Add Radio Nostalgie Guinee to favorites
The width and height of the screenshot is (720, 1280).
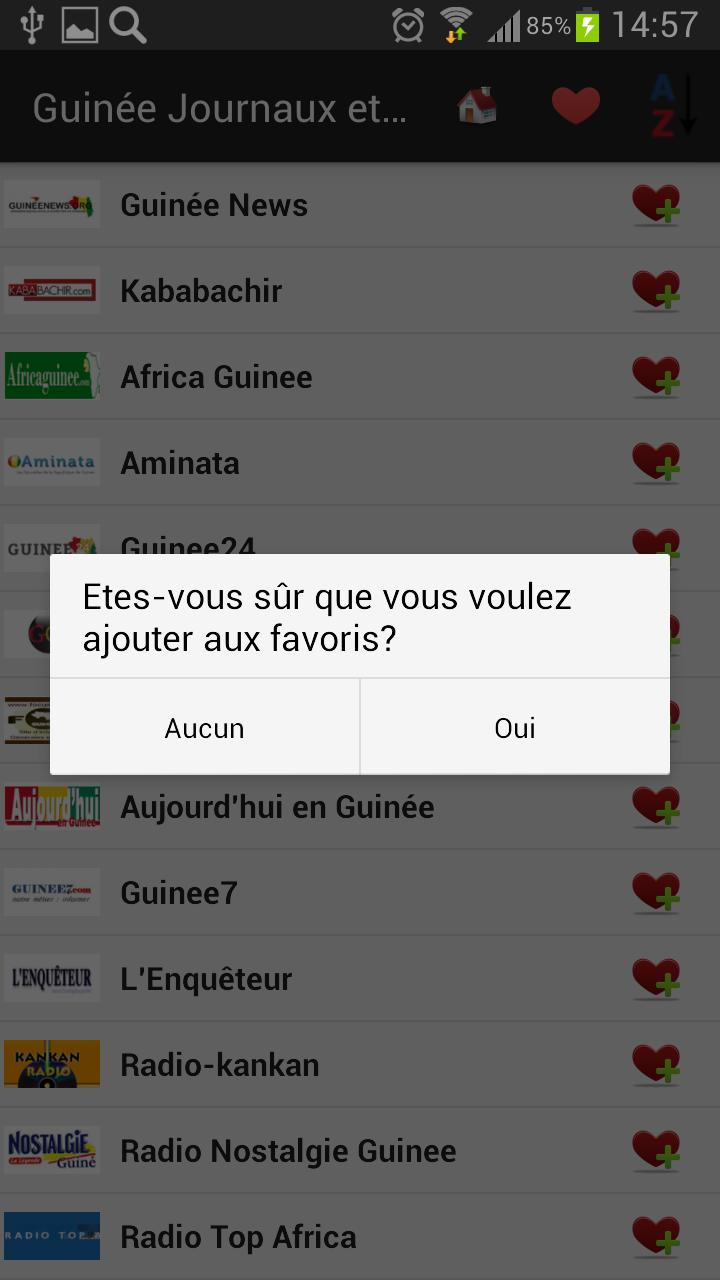[657, 1150]
